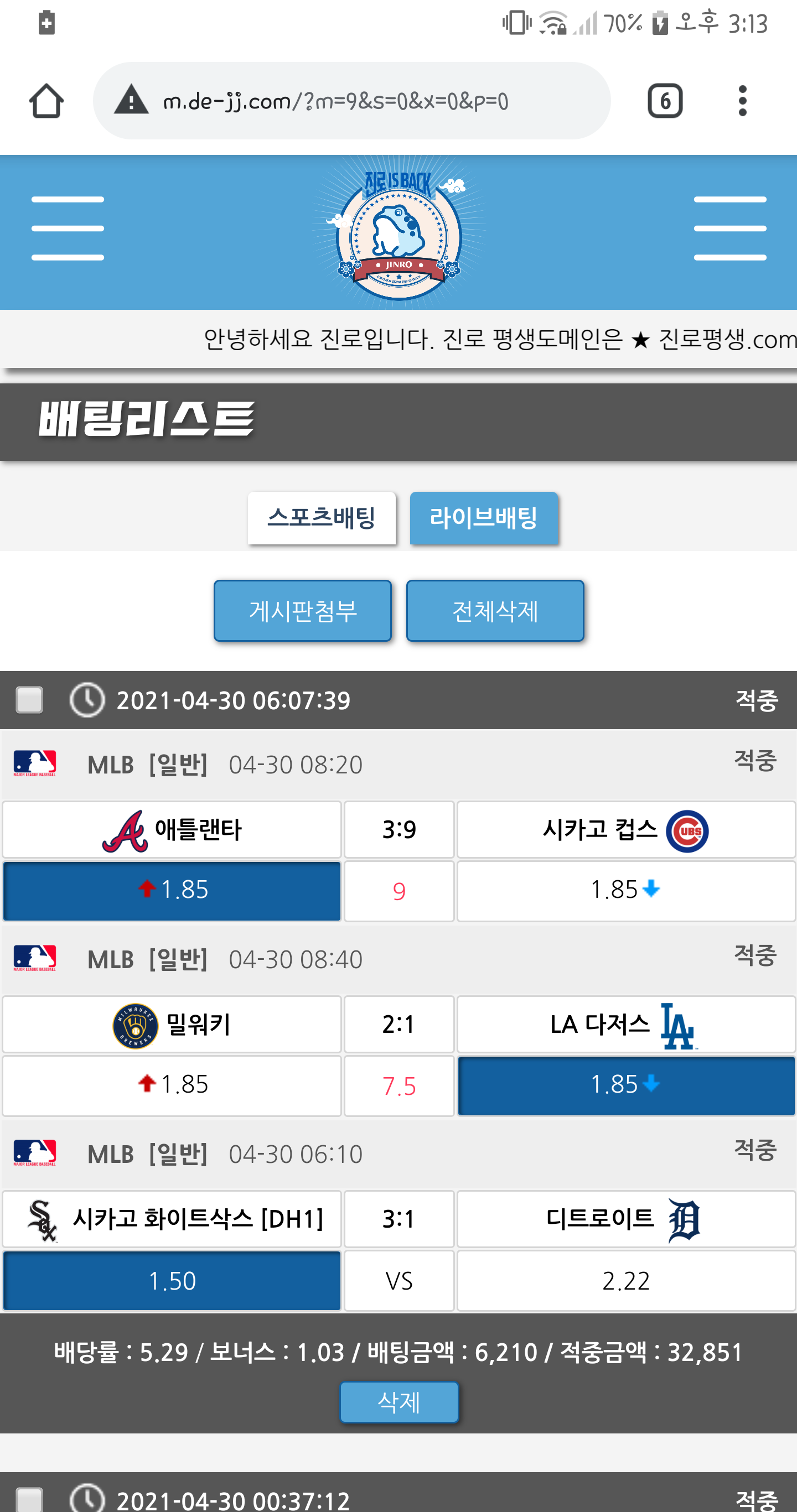Tap the 게시판첨부 button
Image resolution: width=797 pixels, height=1512 pixels.
point(302,610)
